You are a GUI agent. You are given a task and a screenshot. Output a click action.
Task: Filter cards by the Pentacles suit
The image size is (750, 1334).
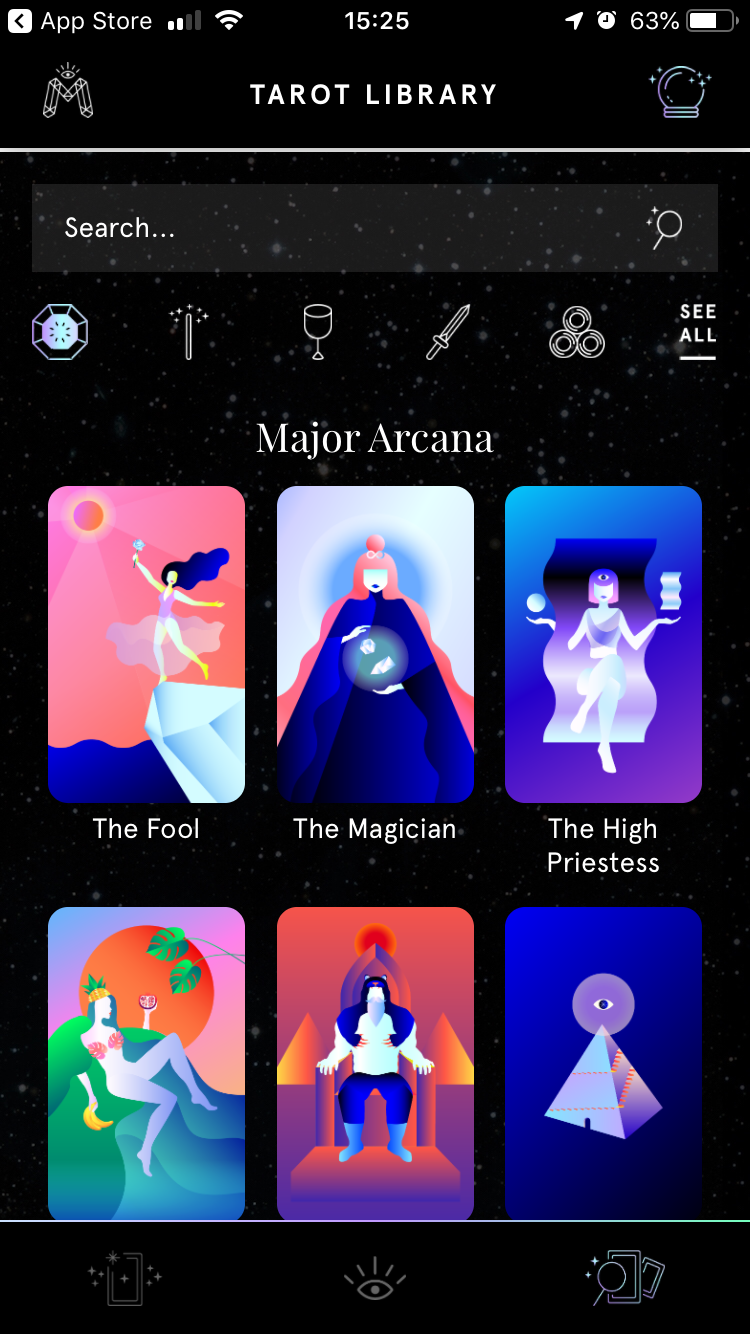(577, 332)
